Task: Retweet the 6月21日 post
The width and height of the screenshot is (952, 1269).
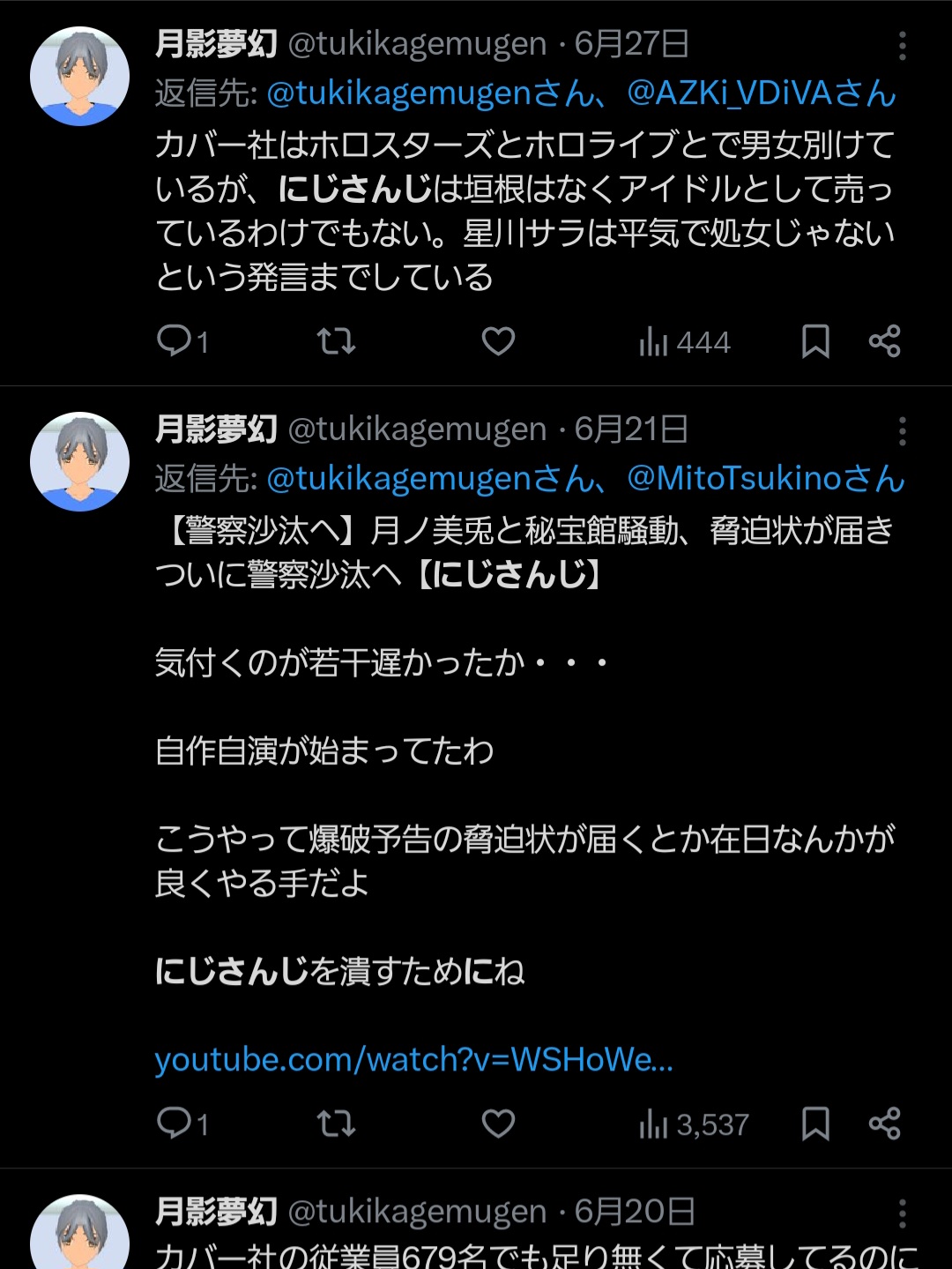Action: (x=336, y=1123)
